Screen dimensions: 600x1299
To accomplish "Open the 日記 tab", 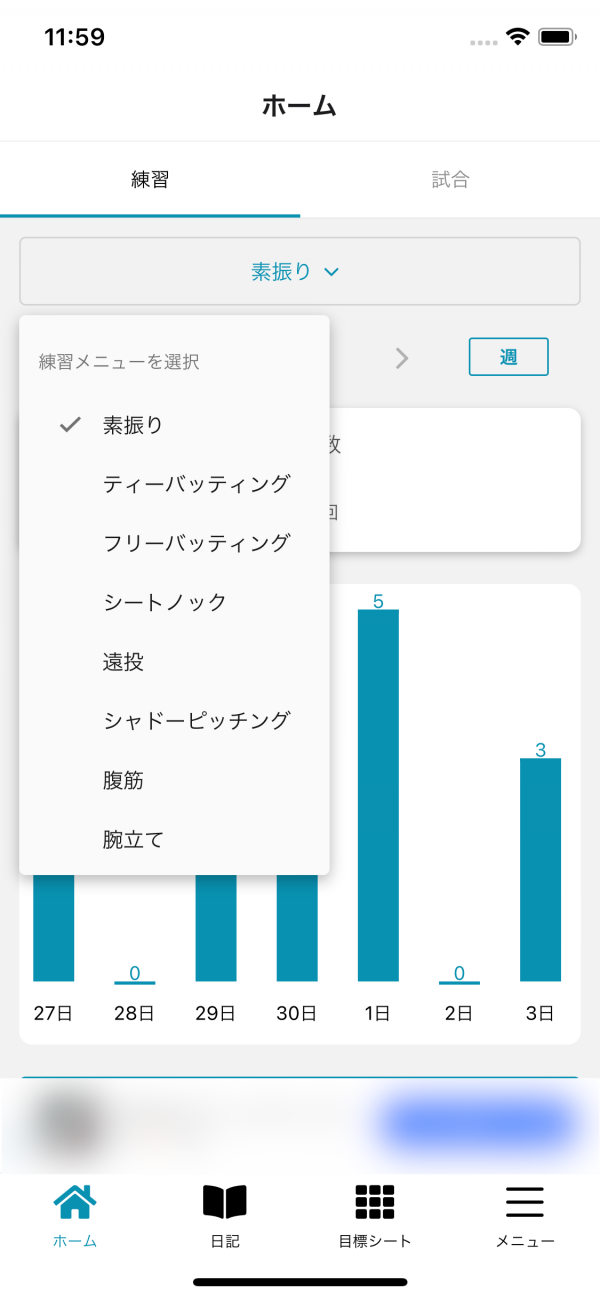I will point(225,1214).
